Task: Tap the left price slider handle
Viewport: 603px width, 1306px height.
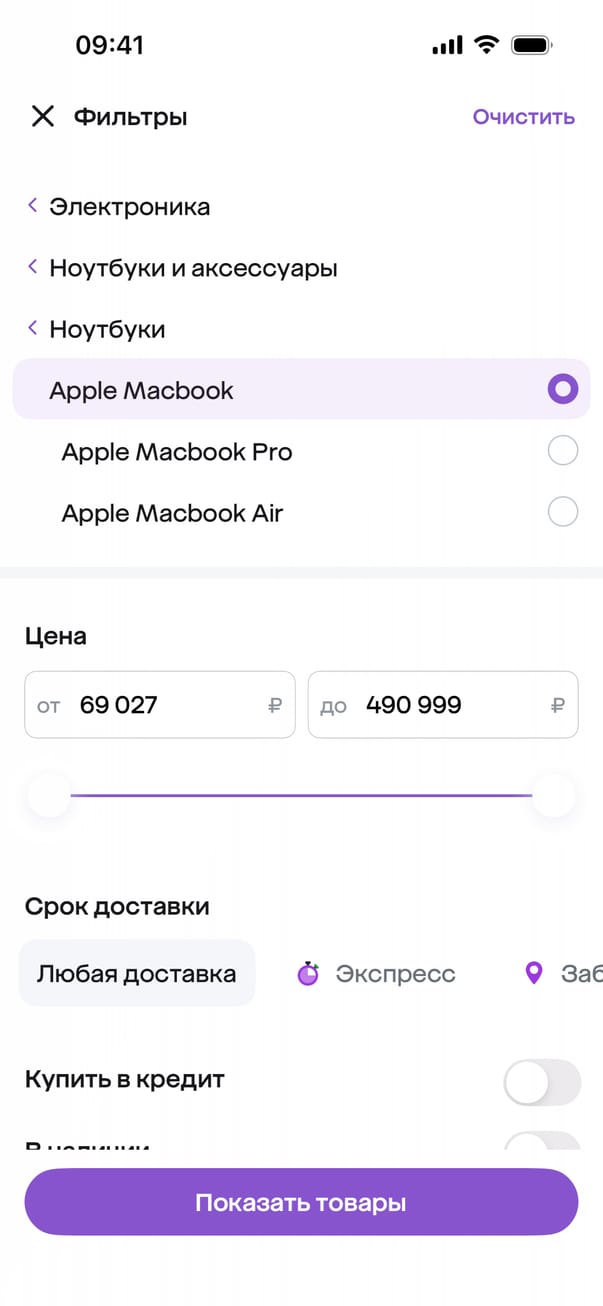Action: pos(49,796)
